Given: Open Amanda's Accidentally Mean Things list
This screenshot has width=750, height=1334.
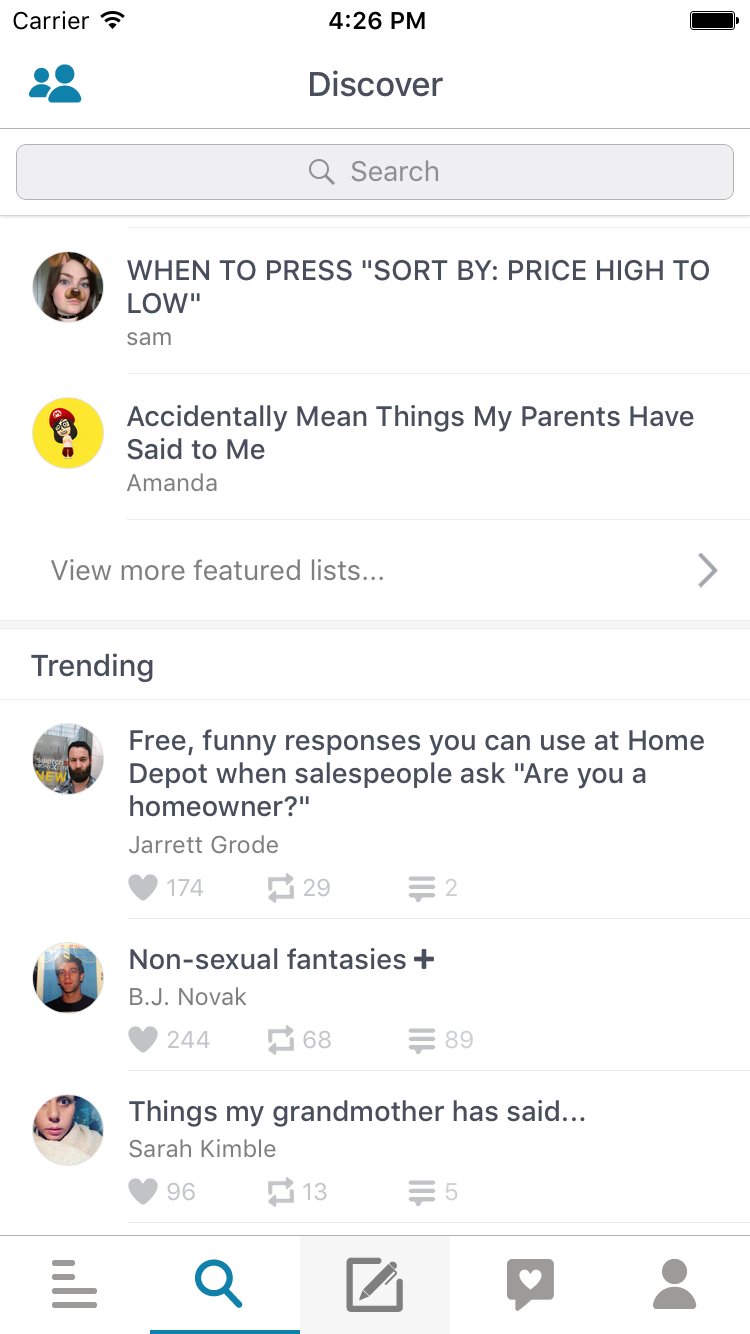Looking at the screenshot, I should pyautogui.click(x=410, y=433).
